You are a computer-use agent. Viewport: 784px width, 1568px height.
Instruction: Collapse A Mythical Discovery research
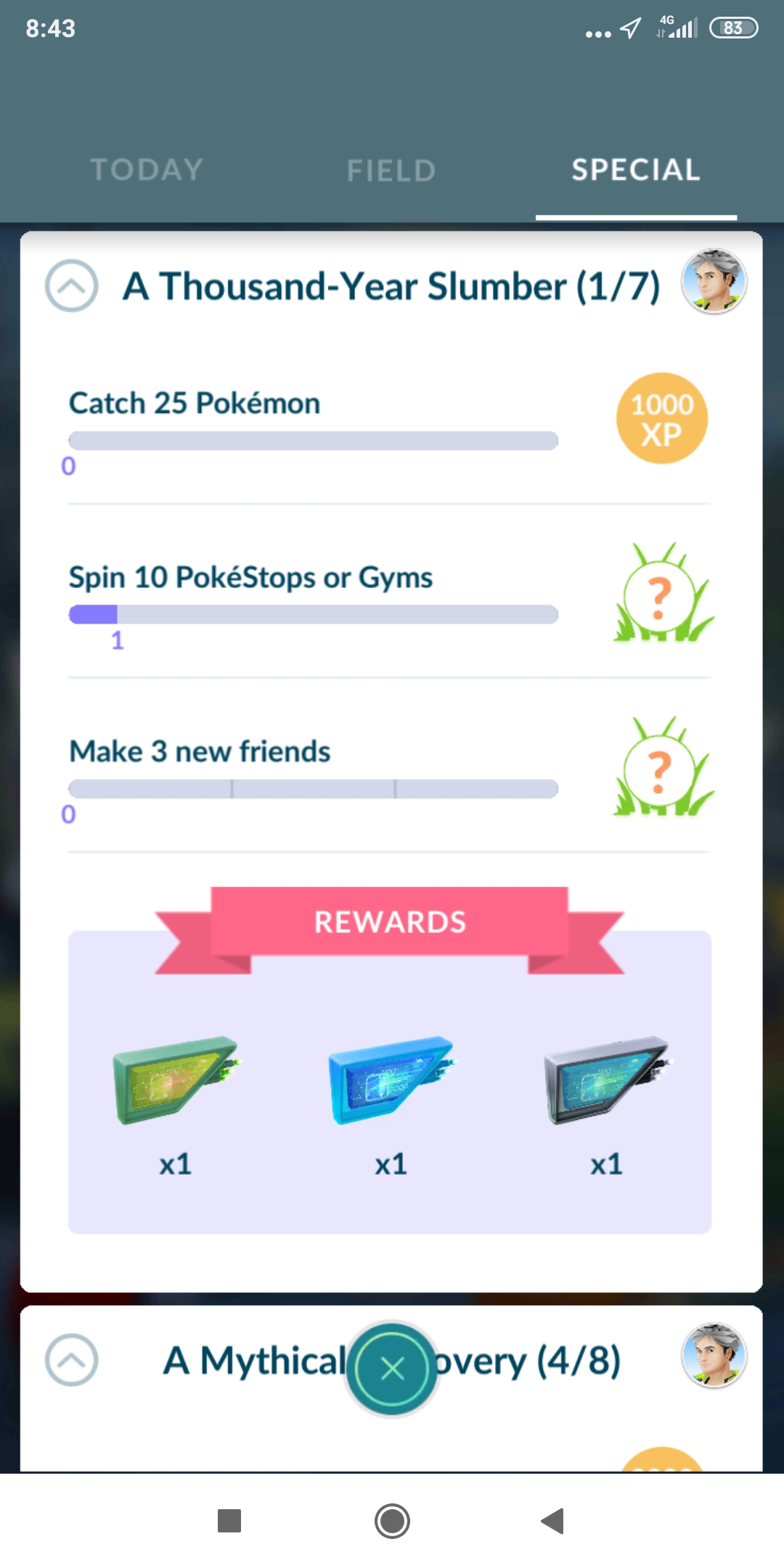pyautogui.click(x=71, y=1360)
